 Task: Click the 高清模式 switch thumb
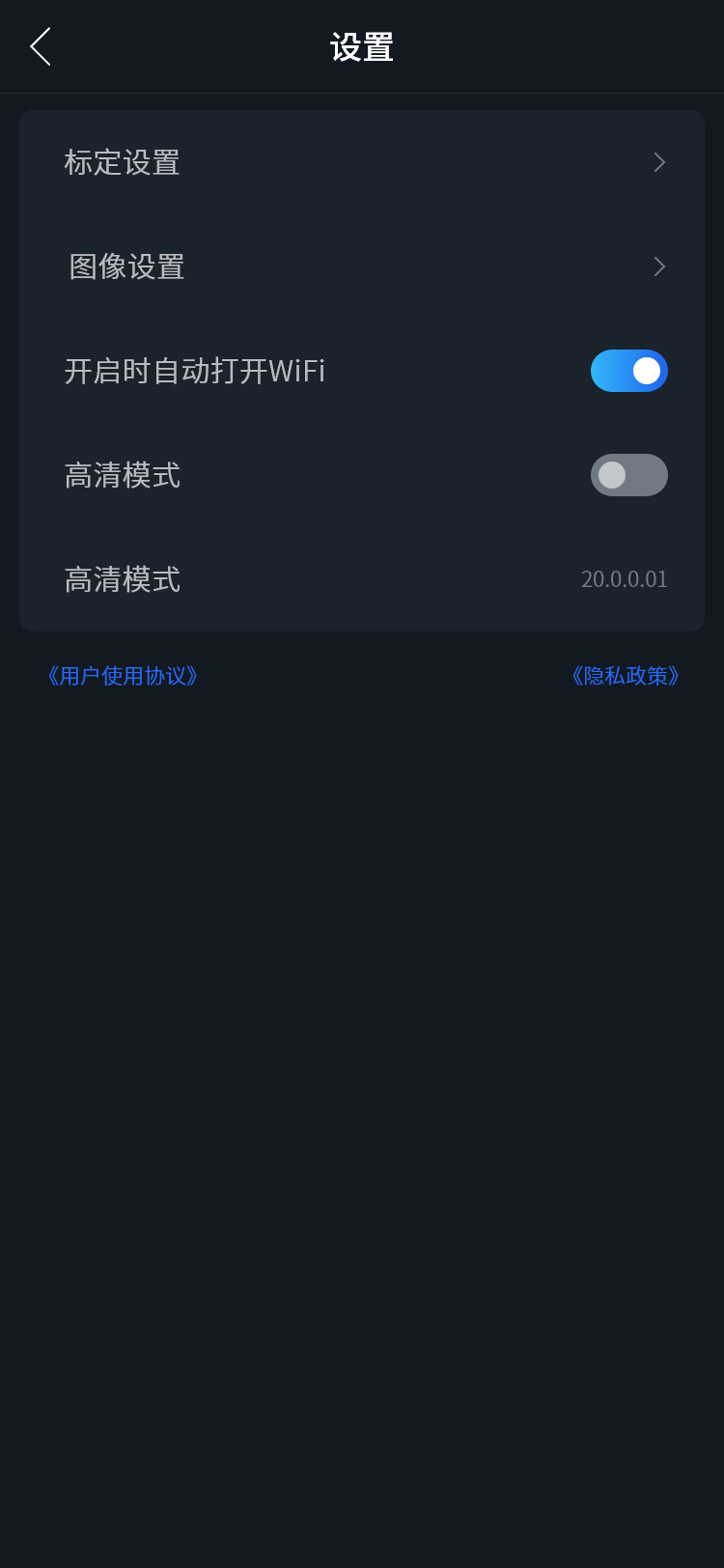point(610,475)
